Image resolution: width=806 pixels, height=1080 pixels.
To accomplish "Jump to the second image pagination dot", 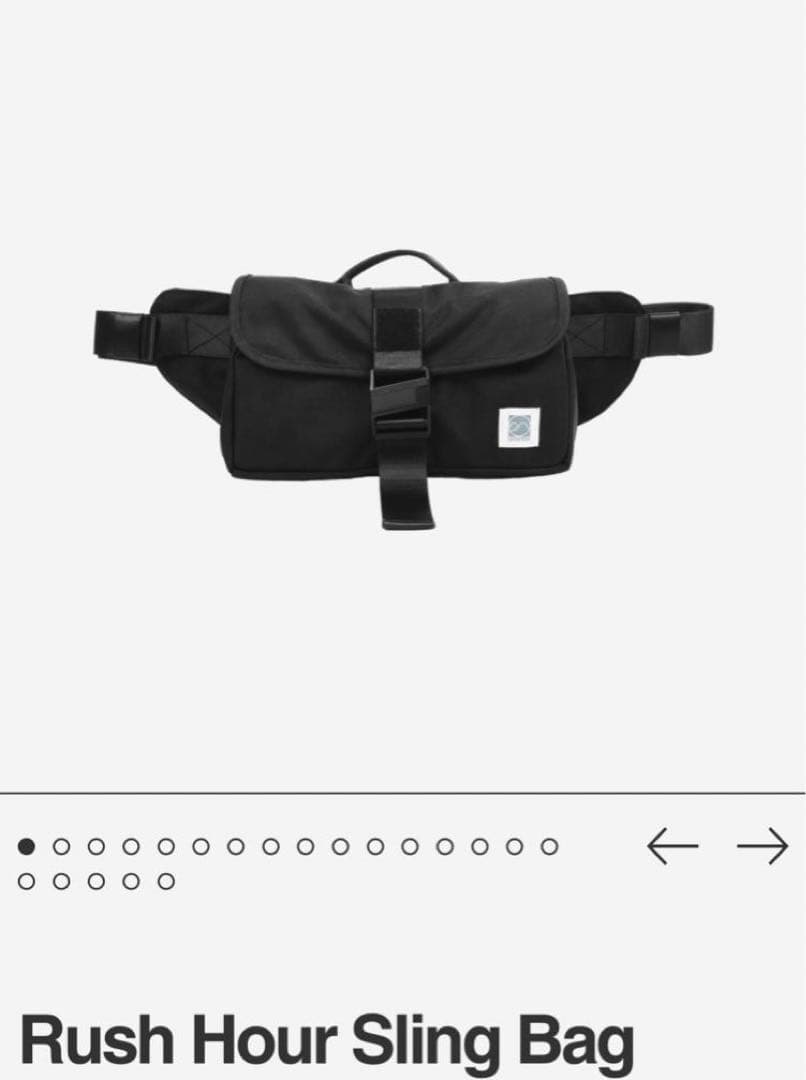I will click(x=61, y=847).
